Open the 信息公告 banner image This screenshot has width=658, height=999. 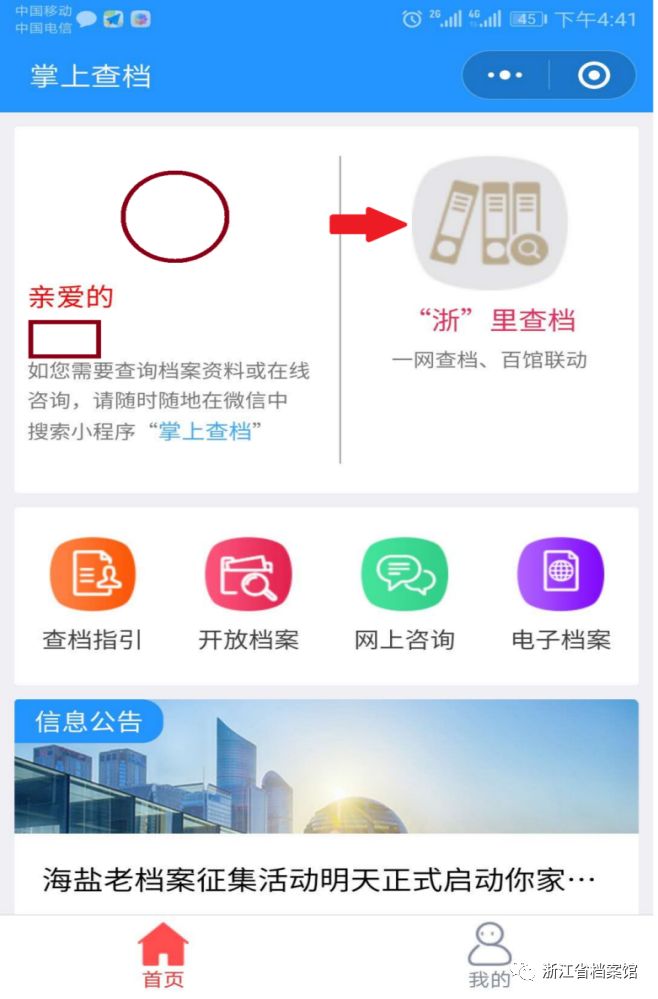point(326,768)
